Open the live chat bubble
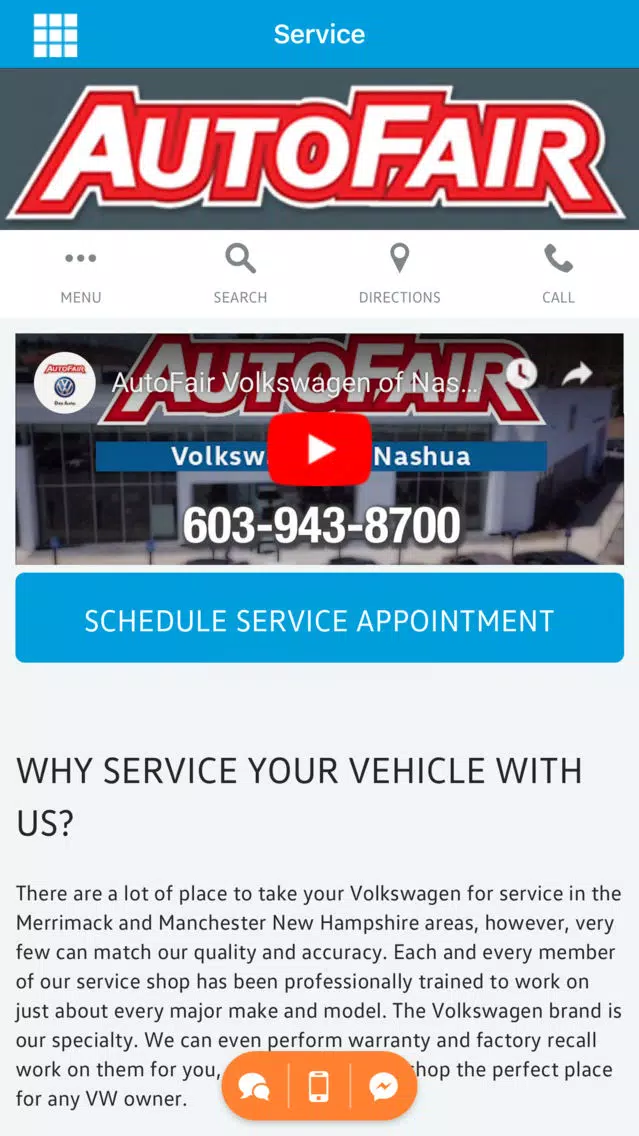 click(255, 1086)
